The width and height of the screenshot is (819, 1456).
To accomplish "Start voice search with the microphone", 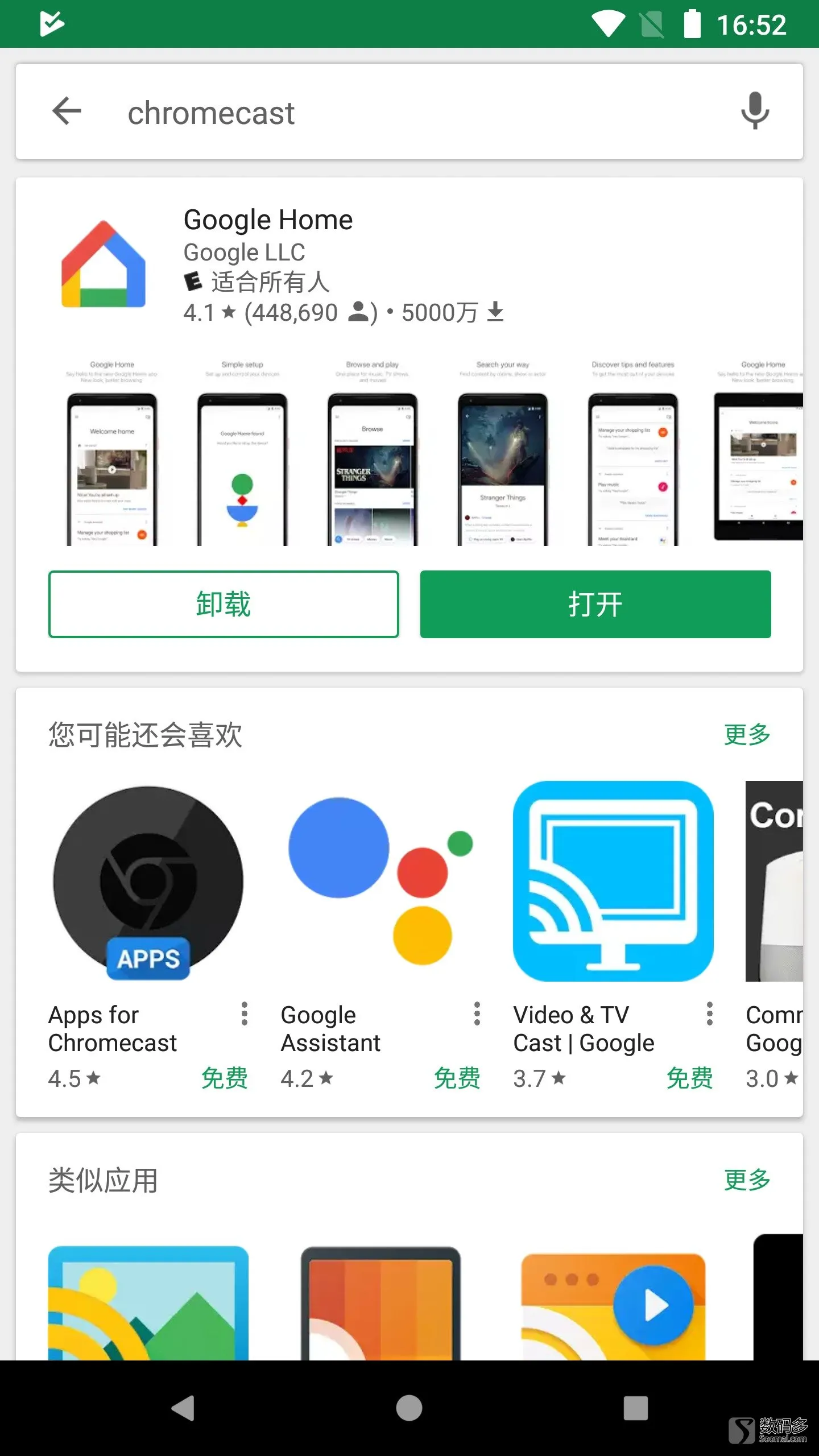I will tap(755, 111).
